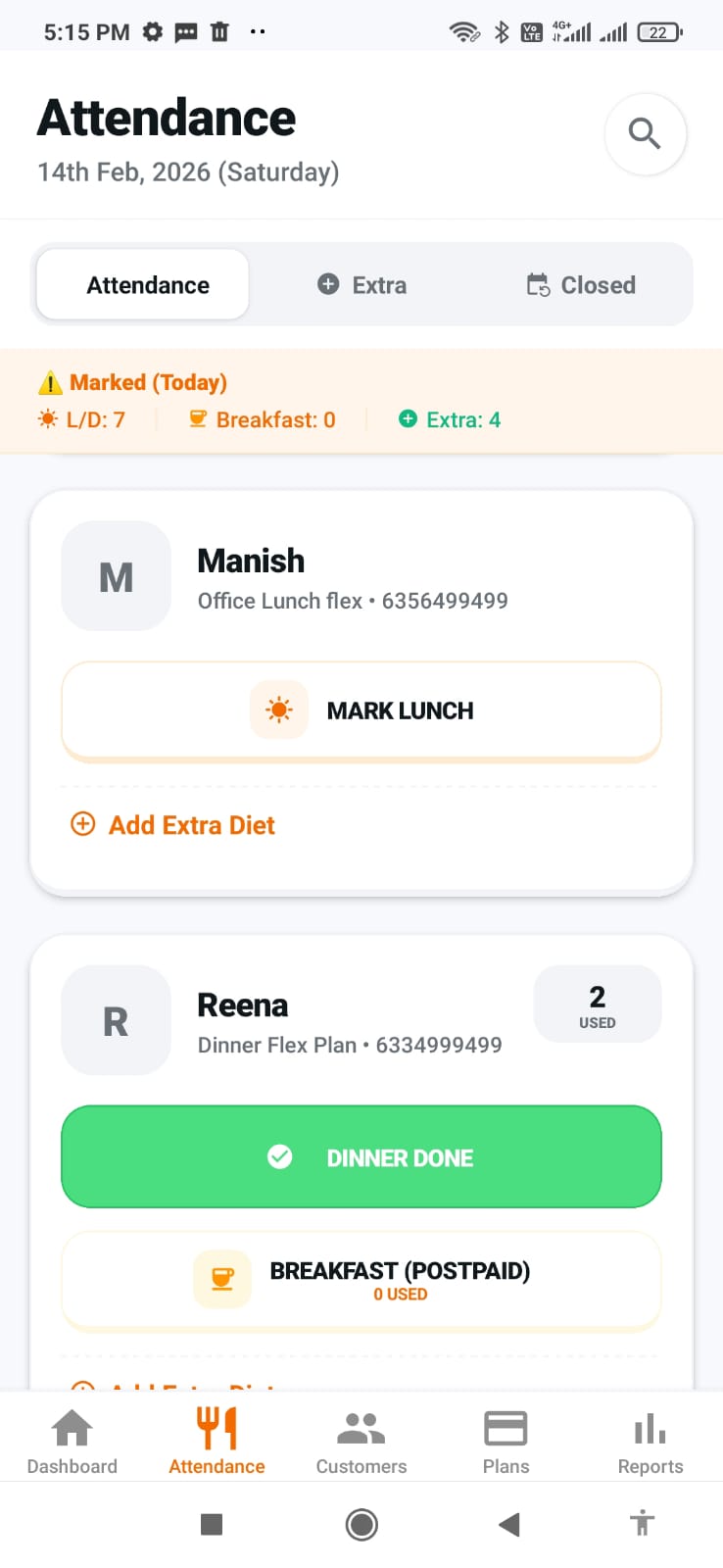Tap Manish's avatar with letter M
This screenshot has width=723, height=1568.
116,576
